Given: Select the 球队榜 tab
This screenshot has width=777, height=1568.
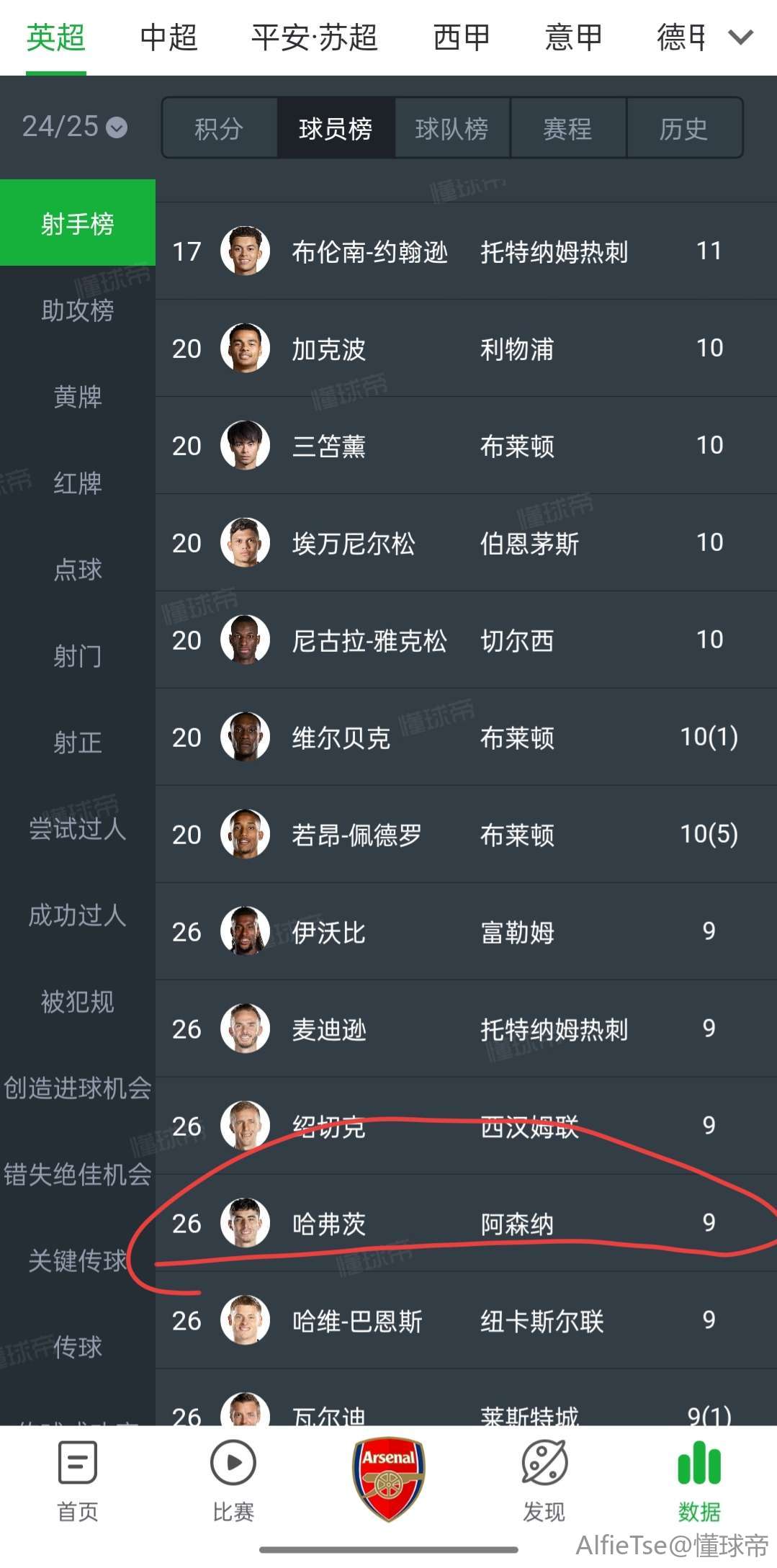Looking at the screenshot, I should [452, 129].
